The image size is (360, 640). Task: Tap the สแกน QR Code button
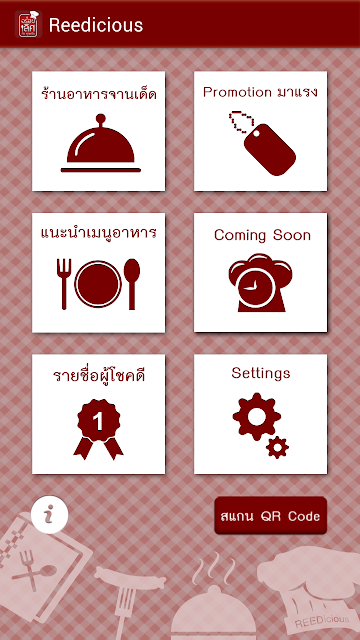pyautogui.click(x=271, y=516)
